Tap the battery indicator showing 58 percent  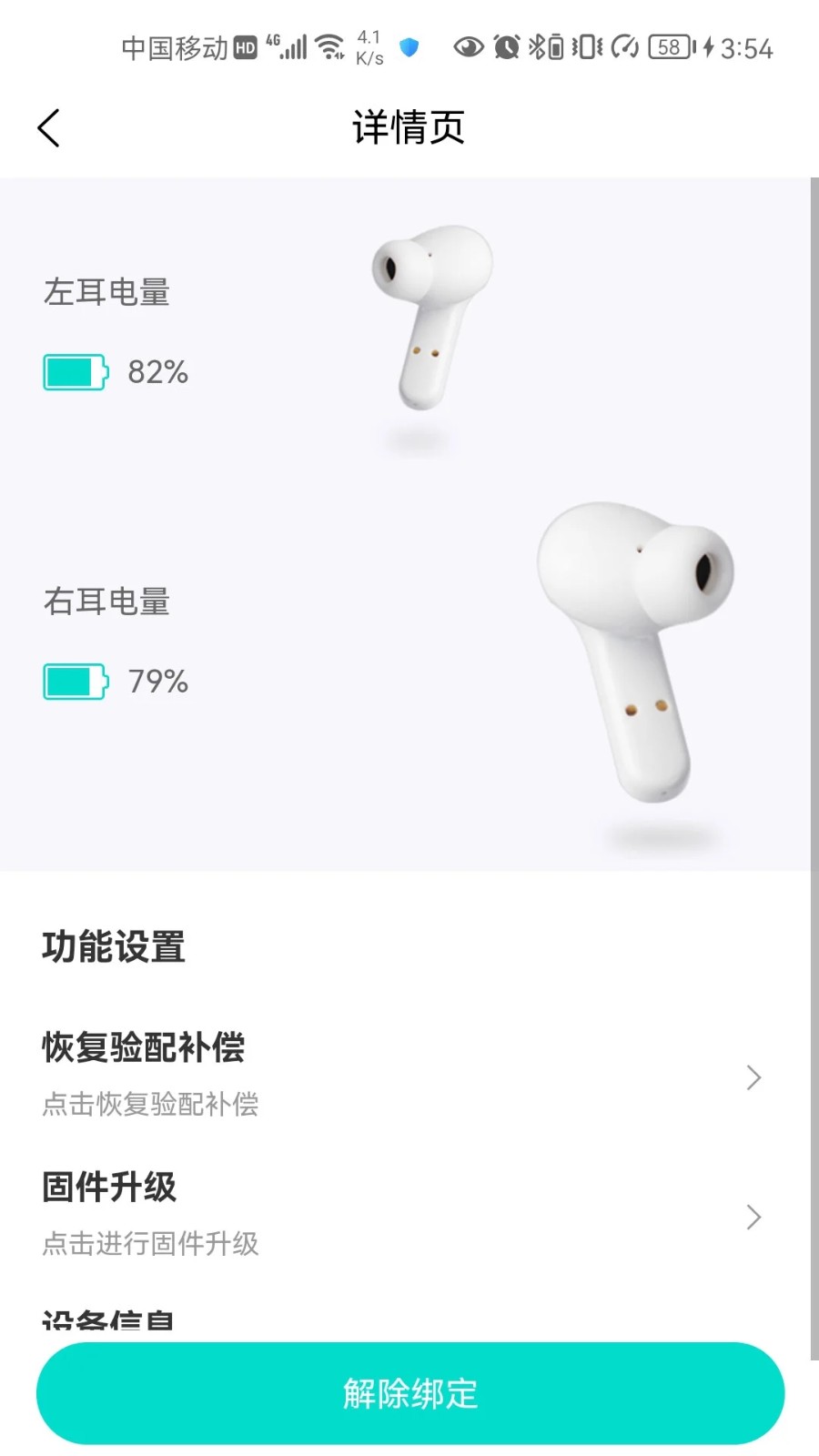[671, 45]
